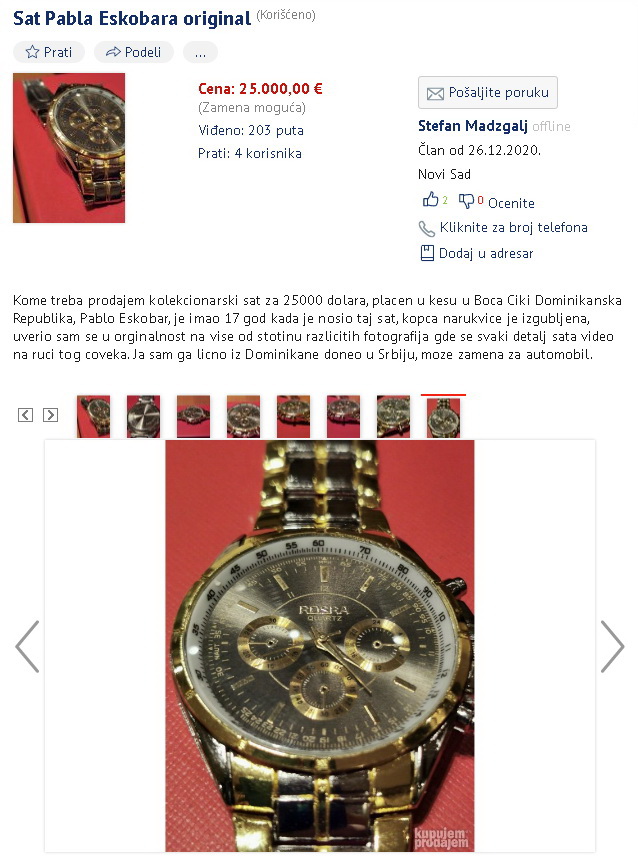Show the next large photo

click(611, 646)
